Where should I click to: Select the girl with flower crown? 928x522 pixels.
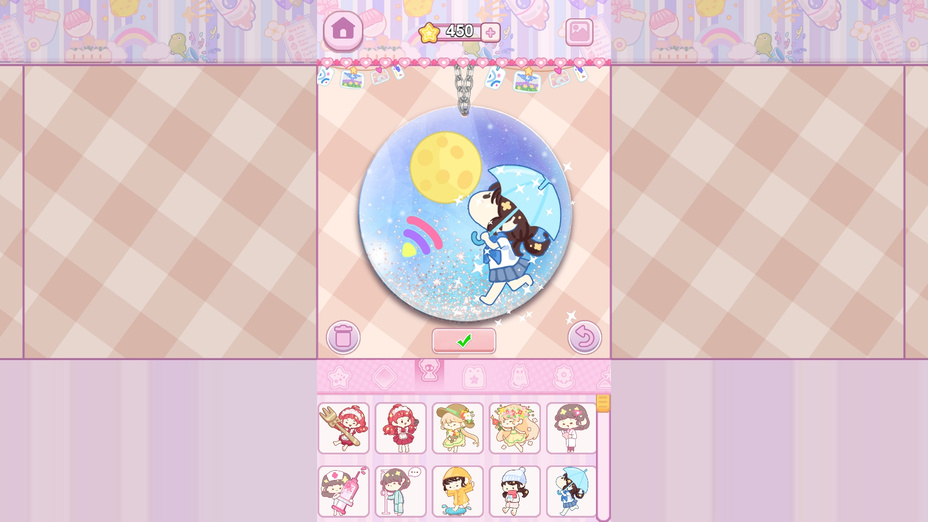point(515,428)
